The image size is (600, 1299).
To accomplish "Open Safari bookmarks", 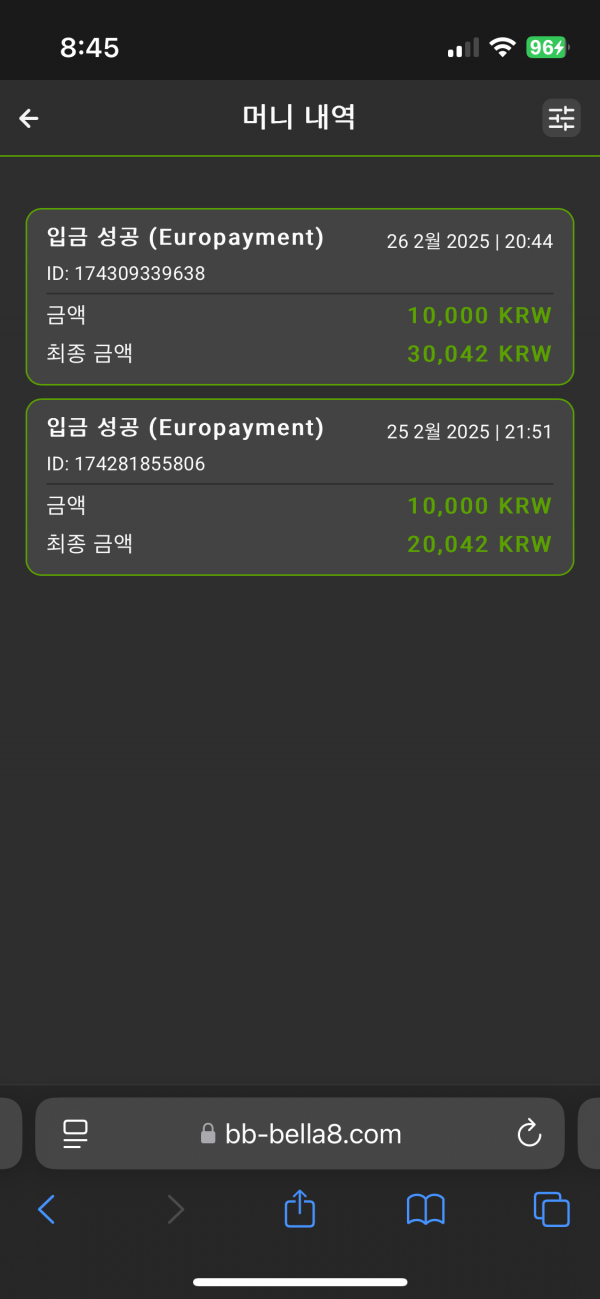I will click(x=425, y=1210).
